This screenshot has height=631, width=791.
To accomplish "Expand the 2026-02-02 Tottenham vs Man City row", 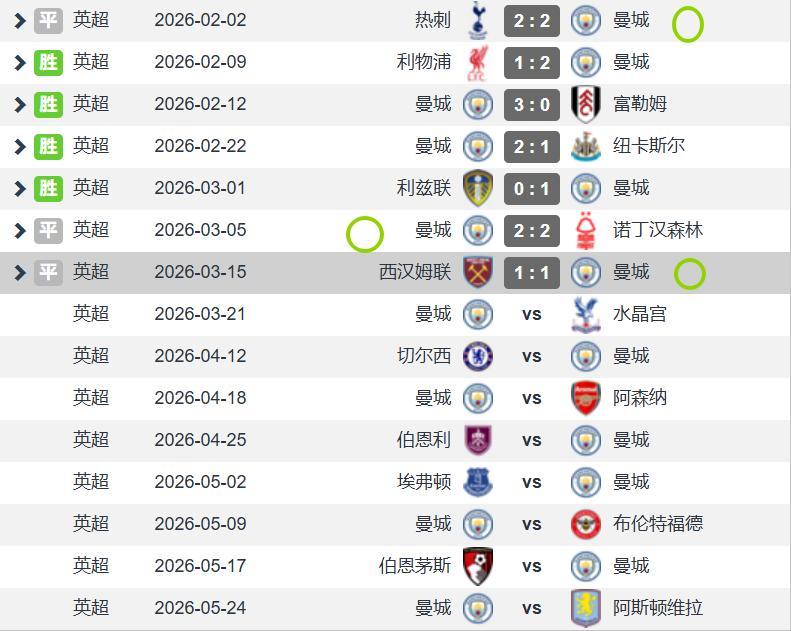I will click(20, 20).
